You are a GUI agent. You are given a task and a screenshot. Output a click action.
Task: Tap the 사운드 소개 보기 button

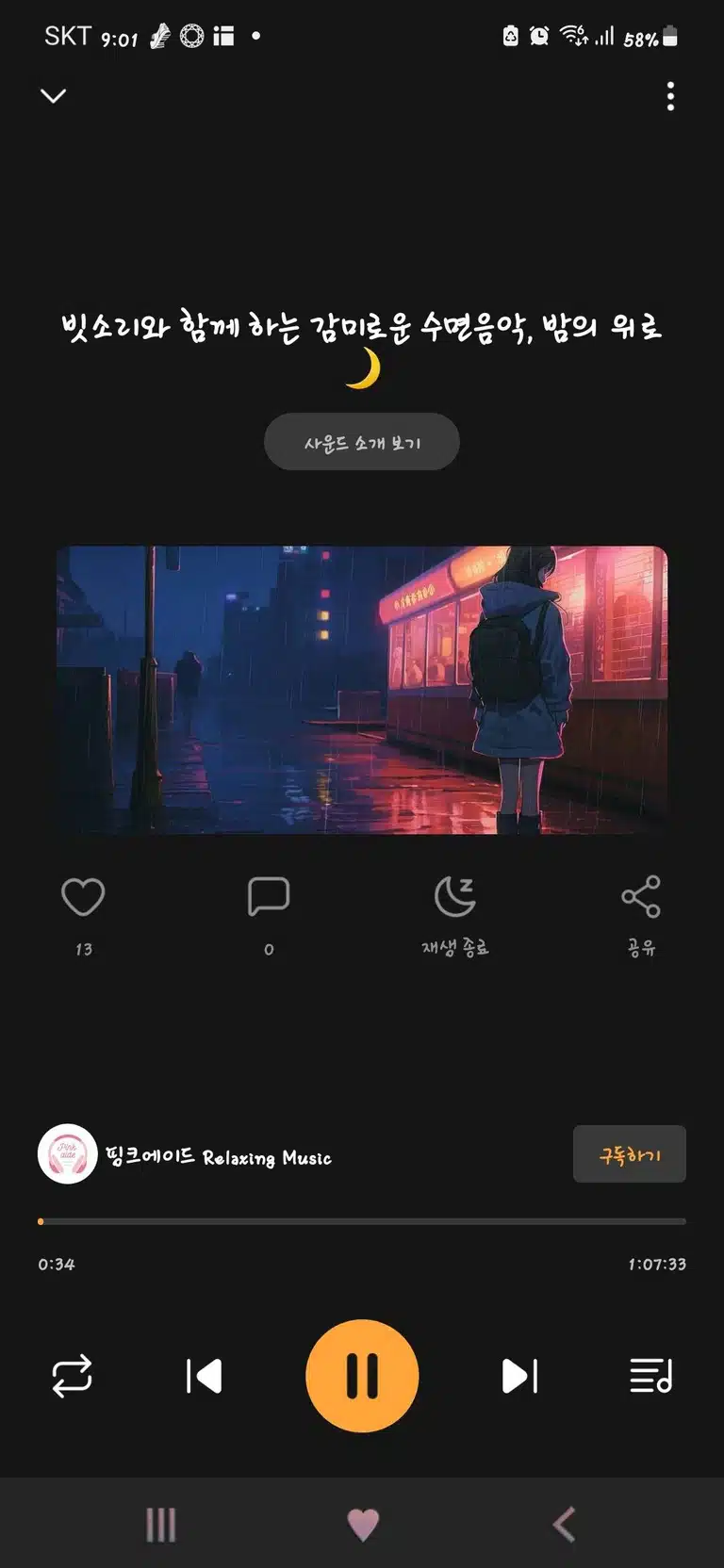point(362,442)
